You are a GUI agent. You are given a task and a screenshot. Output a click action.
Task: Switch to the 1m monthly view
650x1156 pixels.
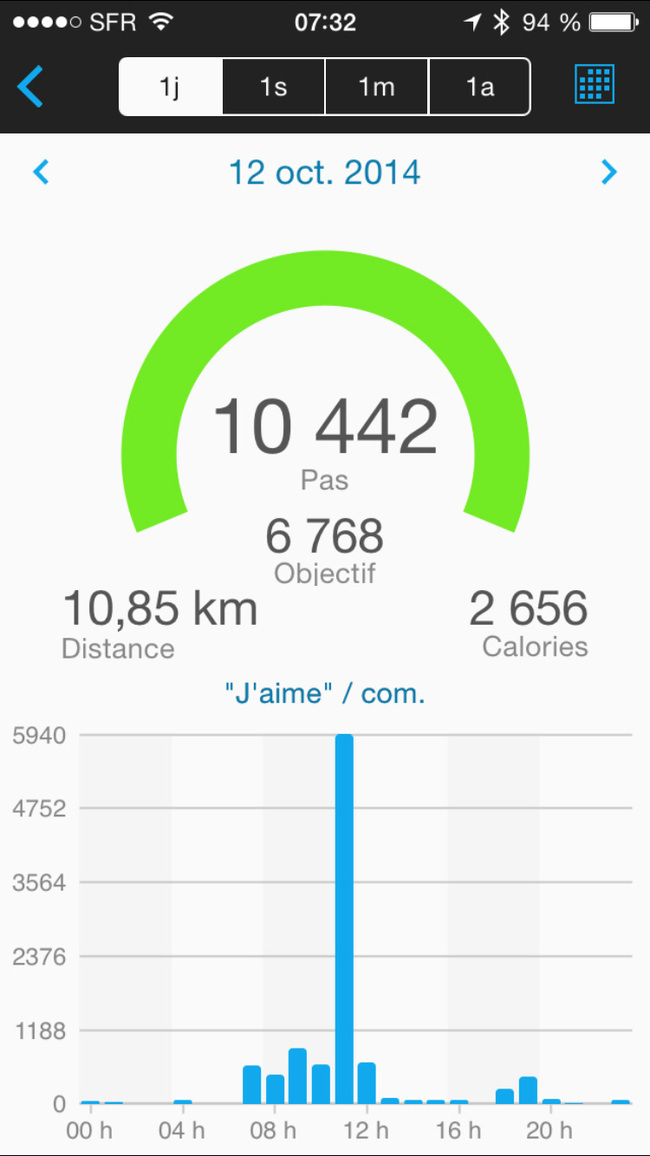coord(377,87)
